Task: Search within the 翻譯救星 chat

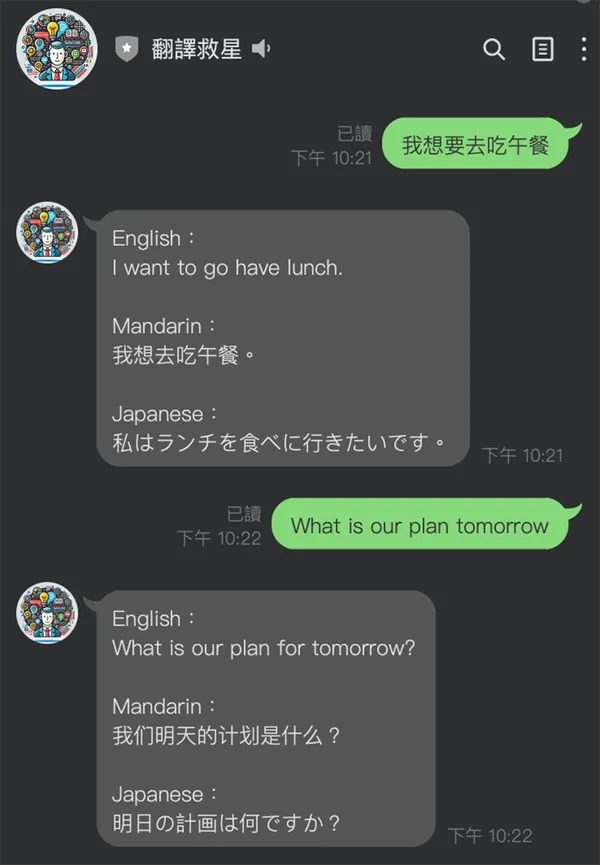Action: click(494, 49)
